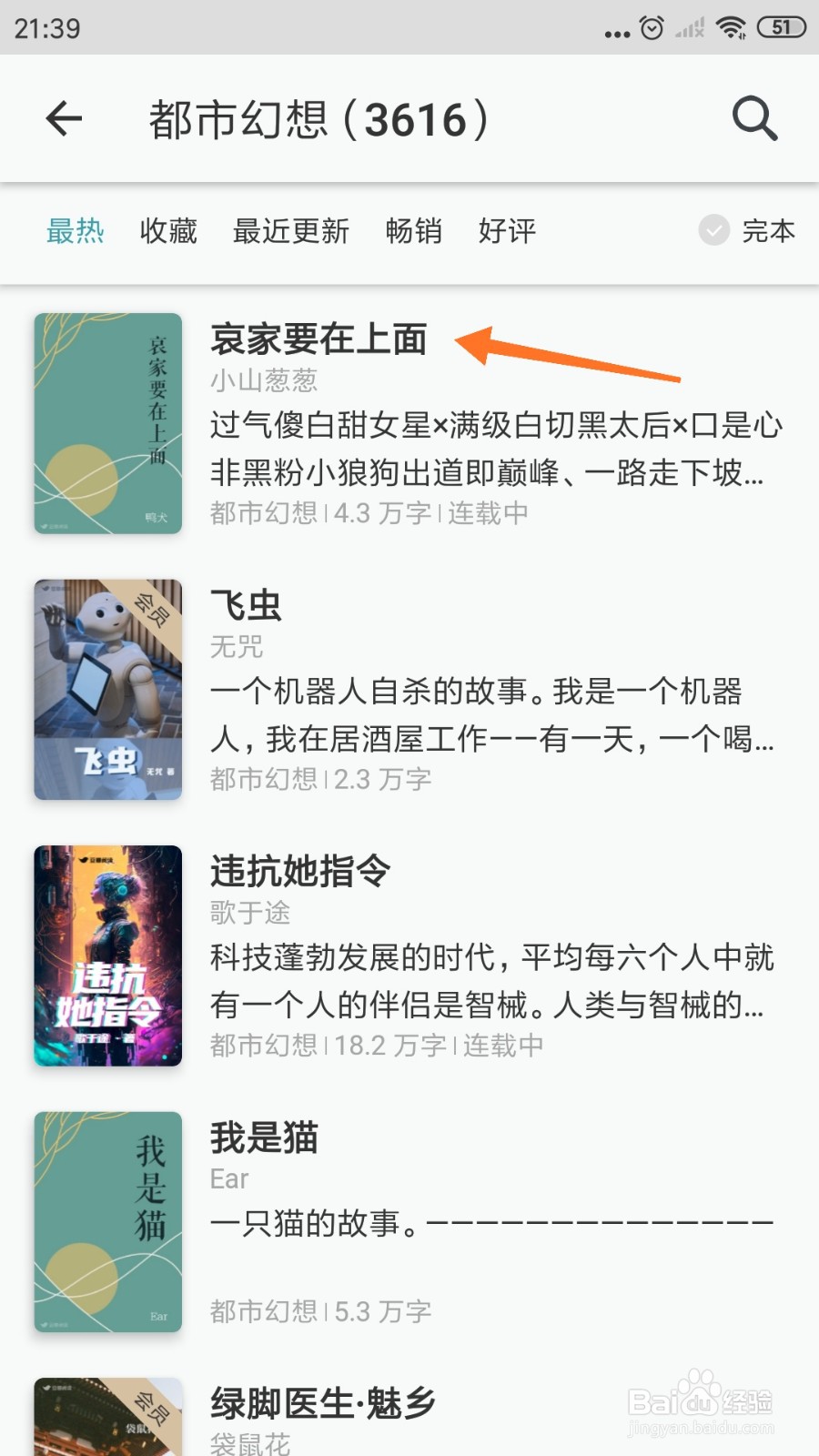Tap the 我是猫 book cover thumbnail

point(106,1221)
